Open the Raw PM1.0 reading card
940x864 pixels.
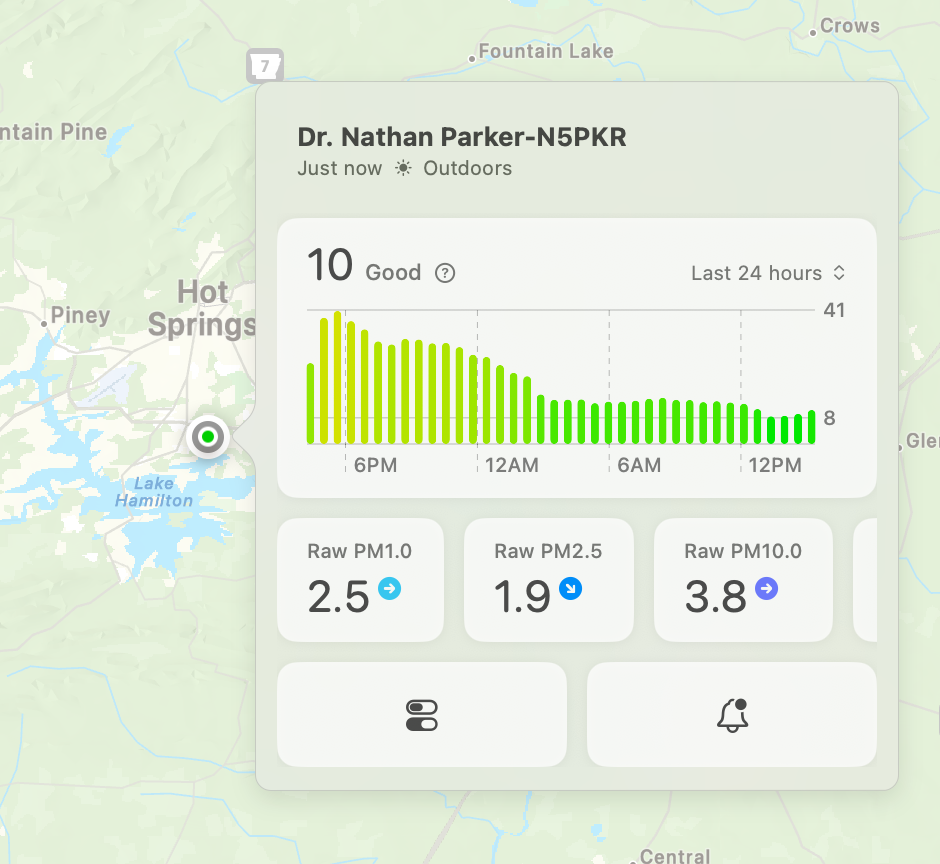click(x=360, y=580)
